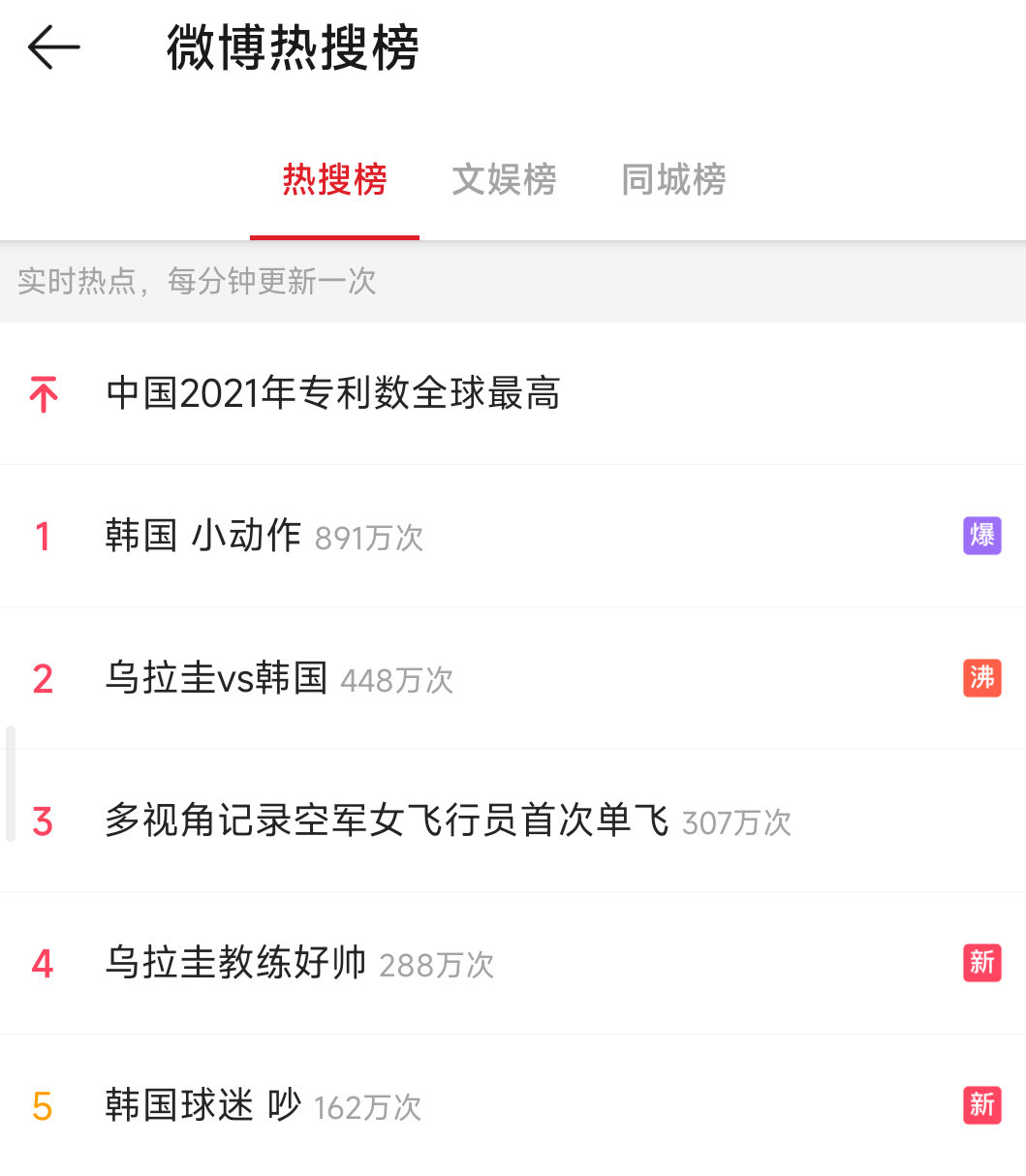Open hot search 韩国 小动作
The height and width of the screenshot is (1176, 1026).
tap(203, 536)
